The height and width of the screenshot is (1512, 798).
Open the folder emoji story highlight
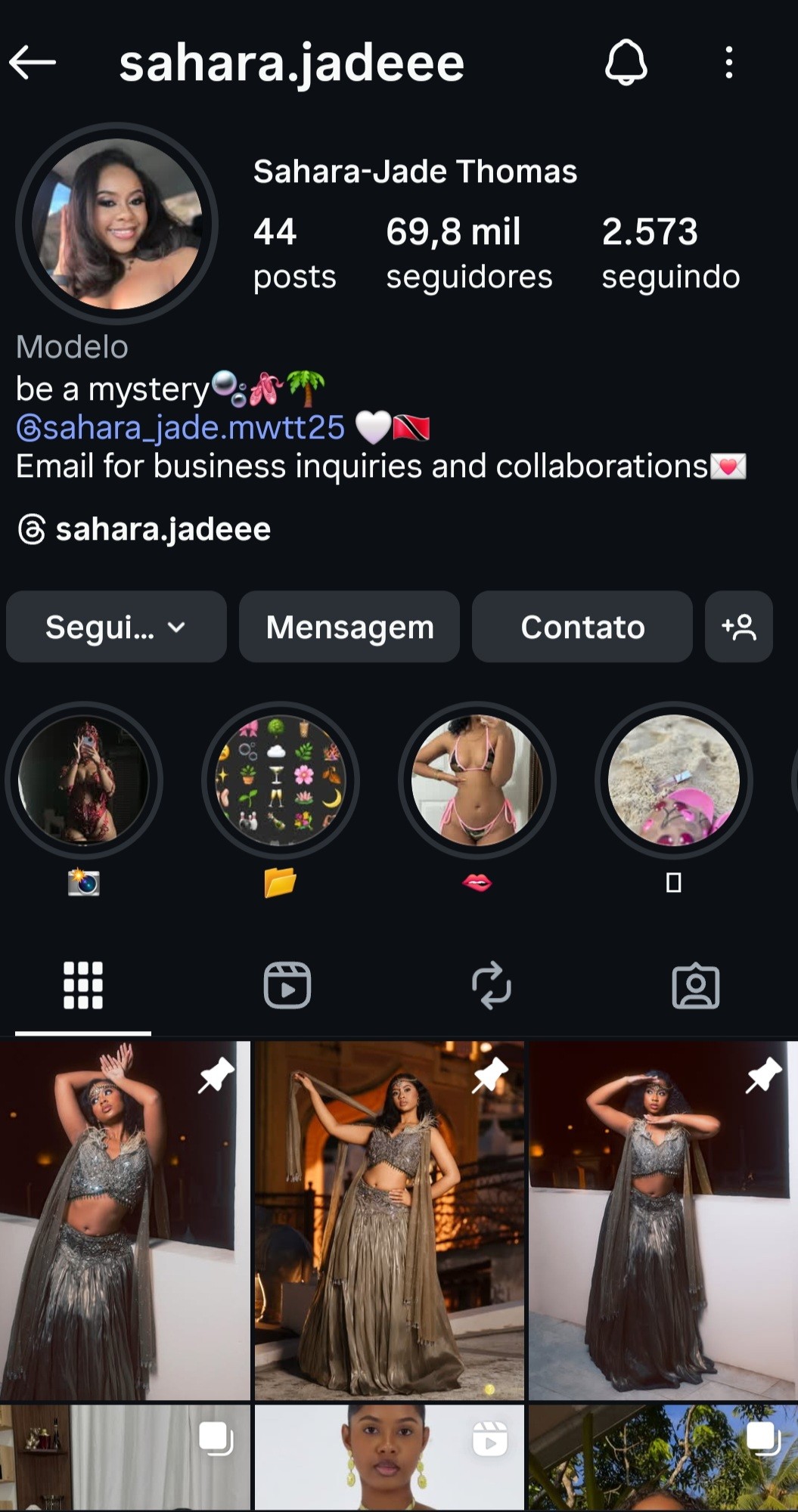(280, 779)
